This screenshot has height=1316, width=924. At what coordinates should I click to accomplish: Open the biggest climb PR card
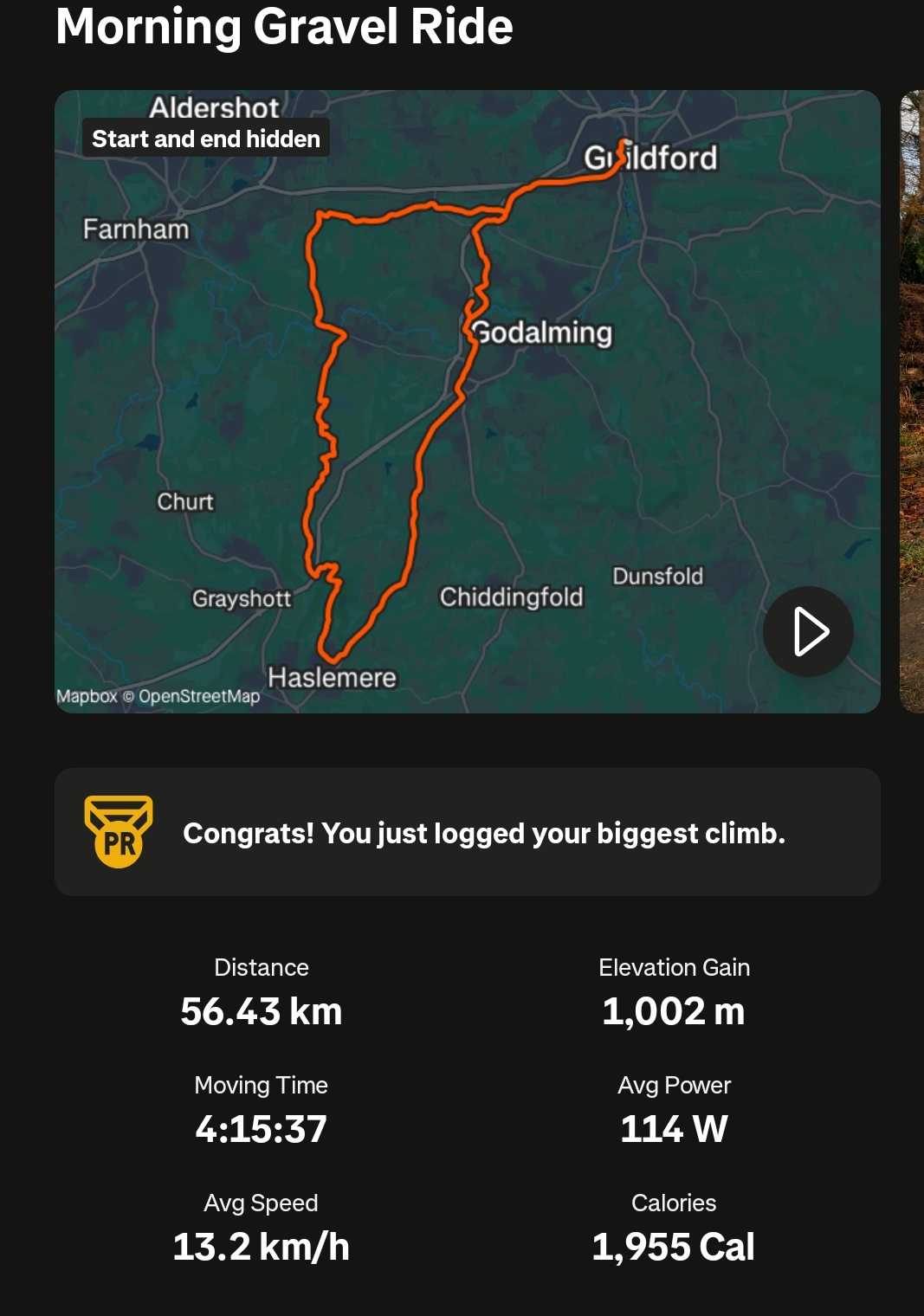(x=468, y=832)
